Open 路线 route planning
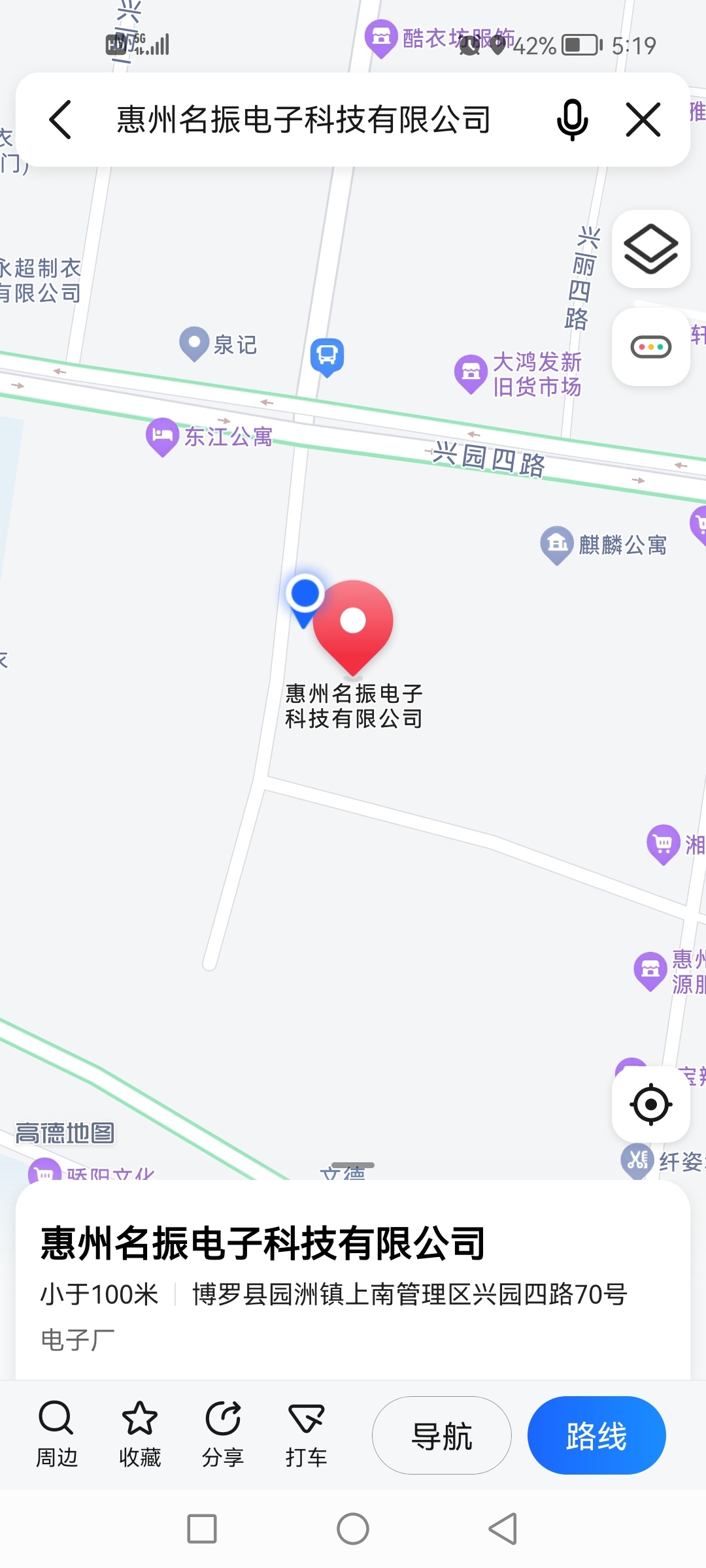 pos(596,1436)
